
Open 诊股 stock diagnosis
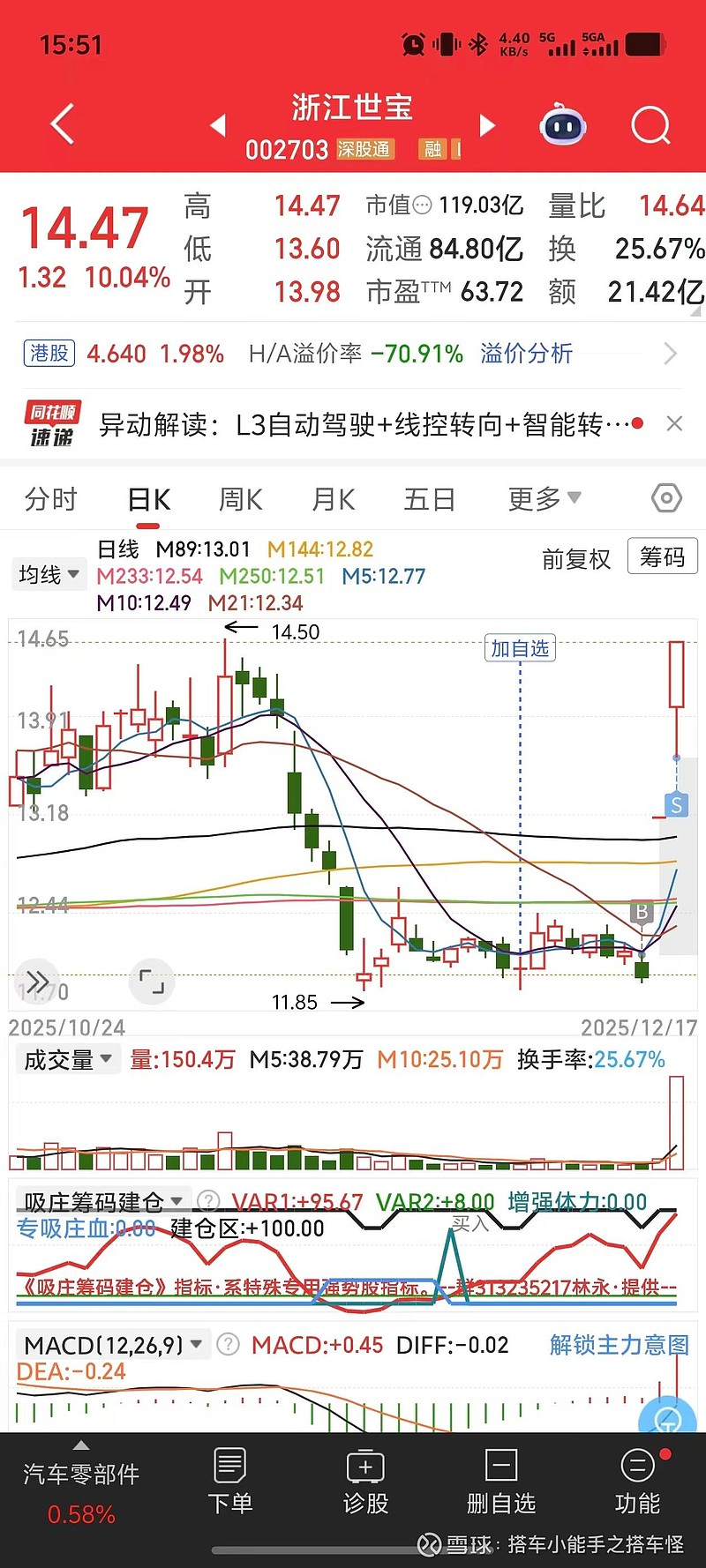[365, 1482]
